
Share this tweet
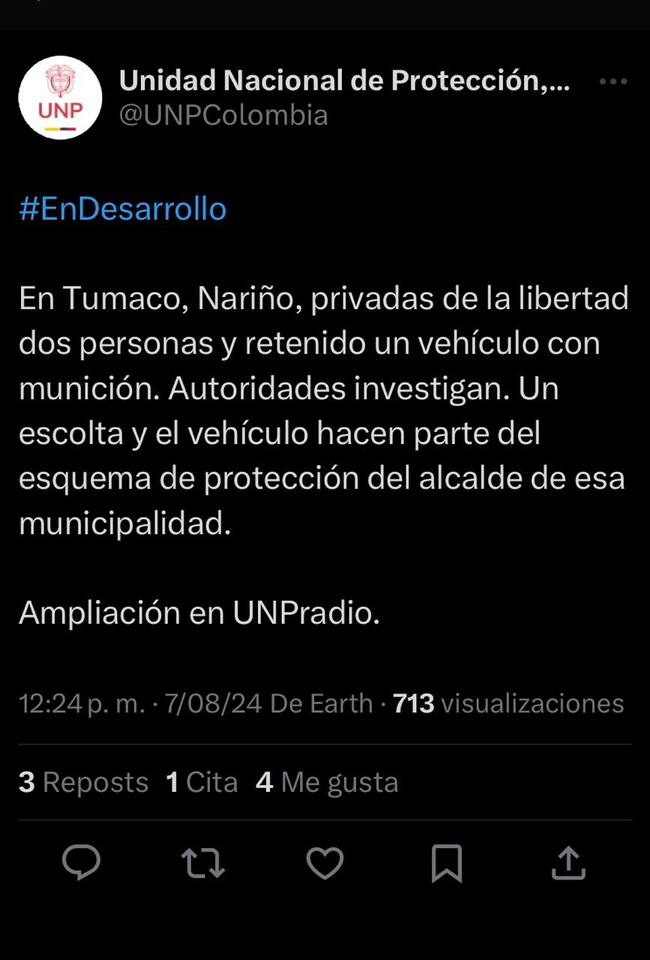click(568, 862)
